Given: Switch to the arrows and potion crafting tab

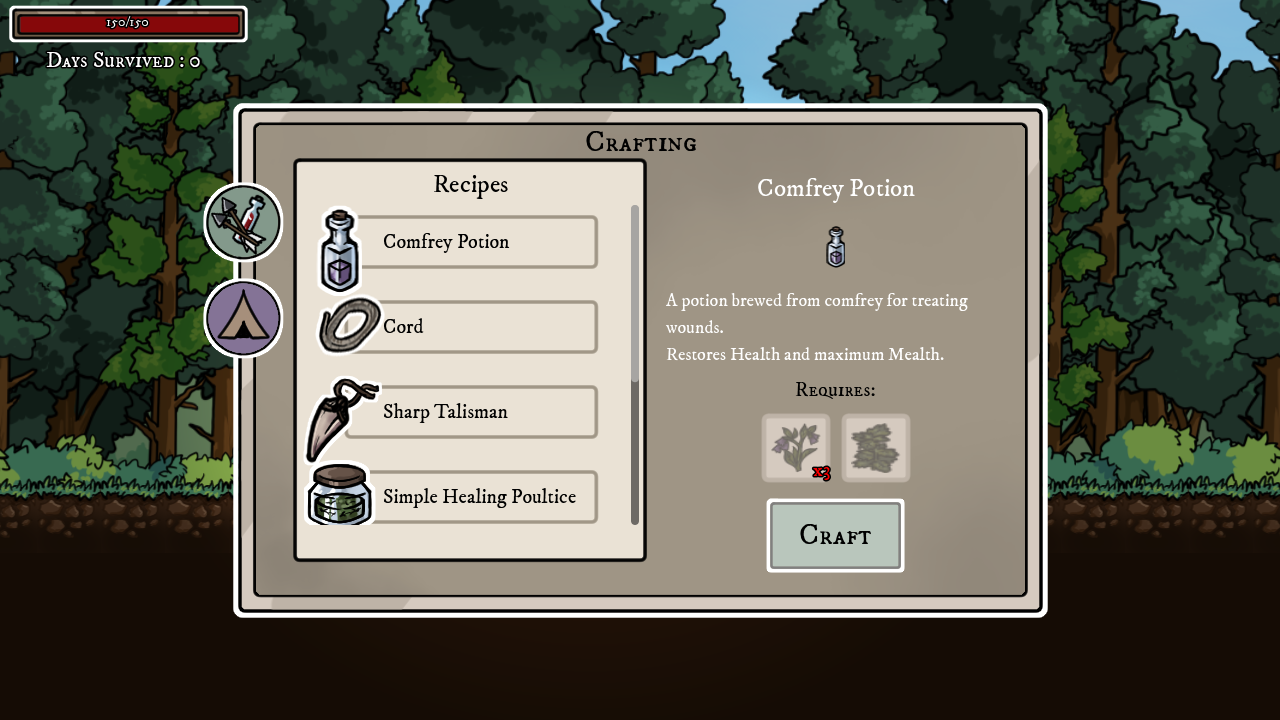Looking at the screenshot, I should [x=243, y=222].
